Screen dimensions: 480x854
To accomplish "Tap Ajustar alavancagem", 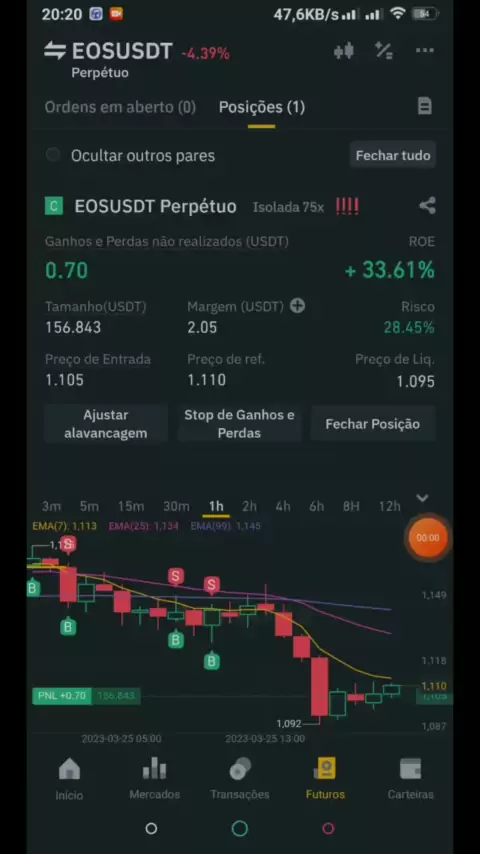I will (x=106, y=424).
